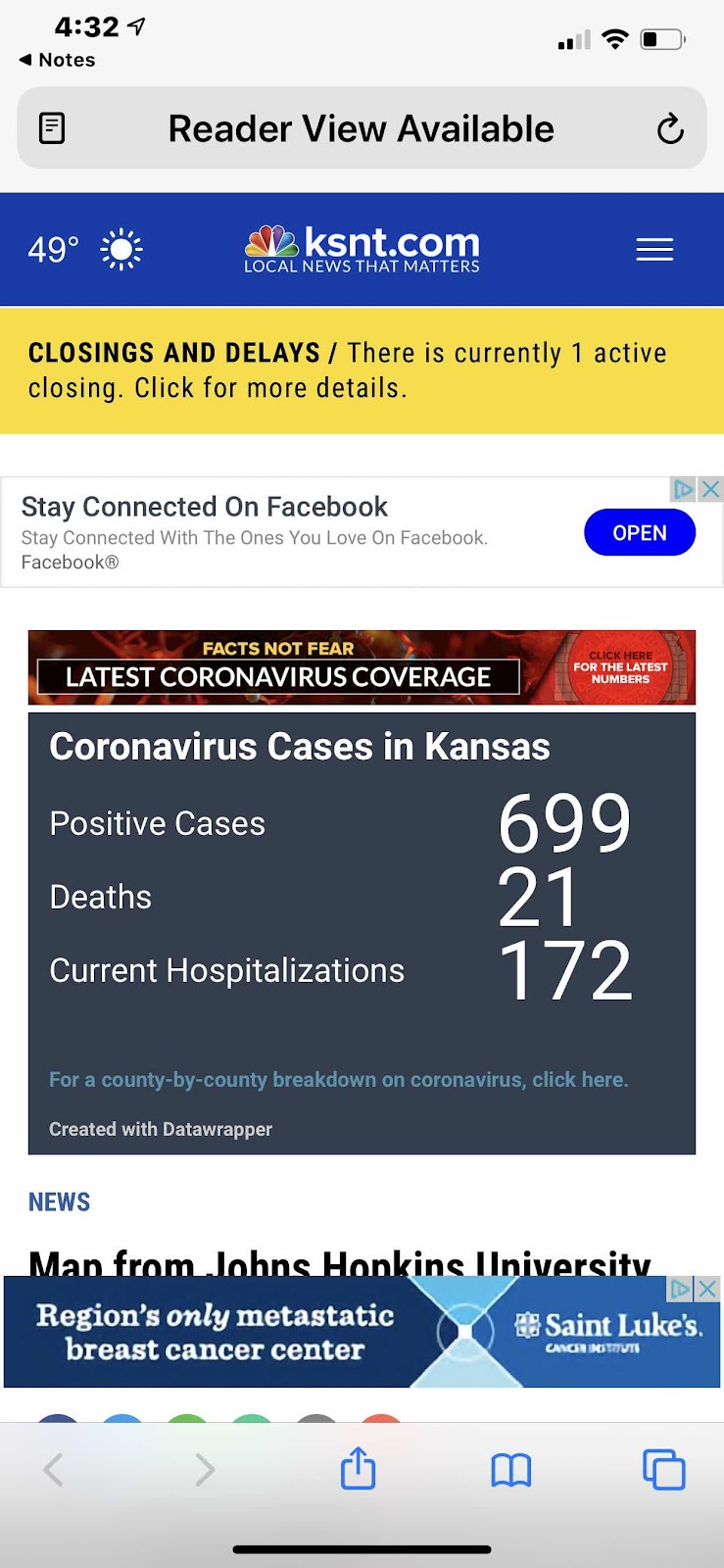Go back to the previous page

pos(54,1469)
